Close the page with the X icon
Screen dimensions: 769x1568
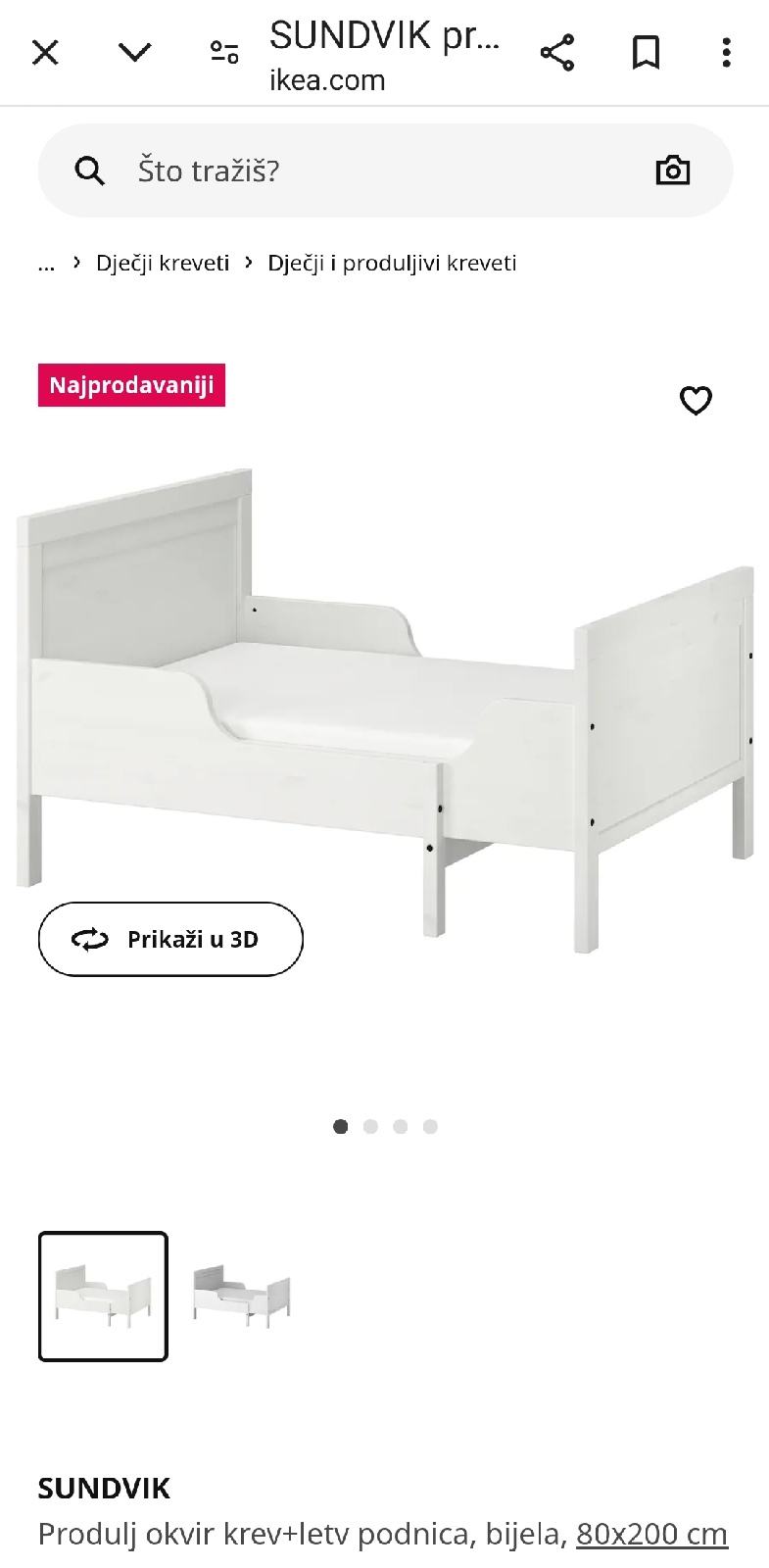pyautogui.click(x=45, y=52)
